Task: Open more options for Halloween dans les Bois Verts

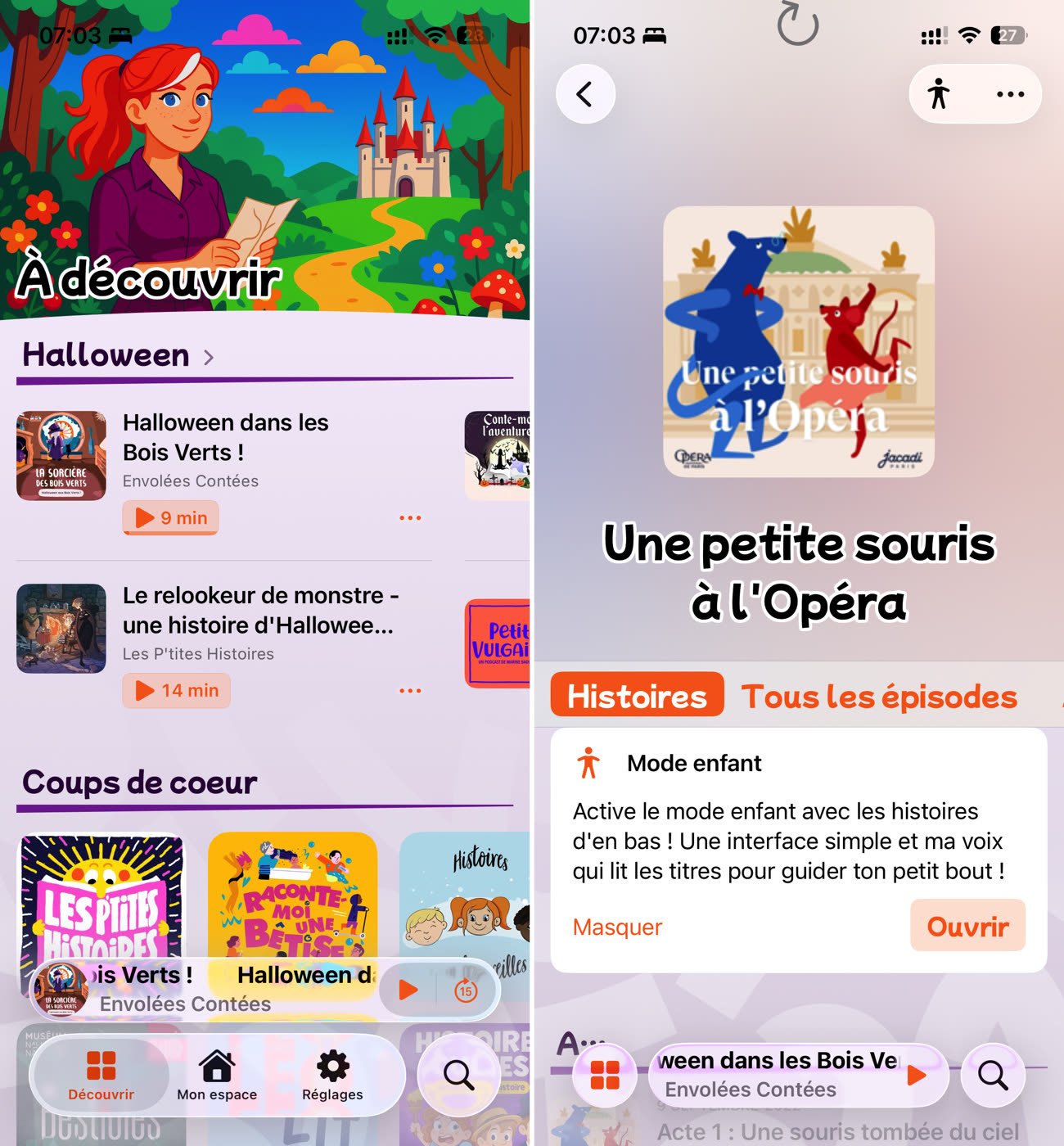Action: [410, 517]
